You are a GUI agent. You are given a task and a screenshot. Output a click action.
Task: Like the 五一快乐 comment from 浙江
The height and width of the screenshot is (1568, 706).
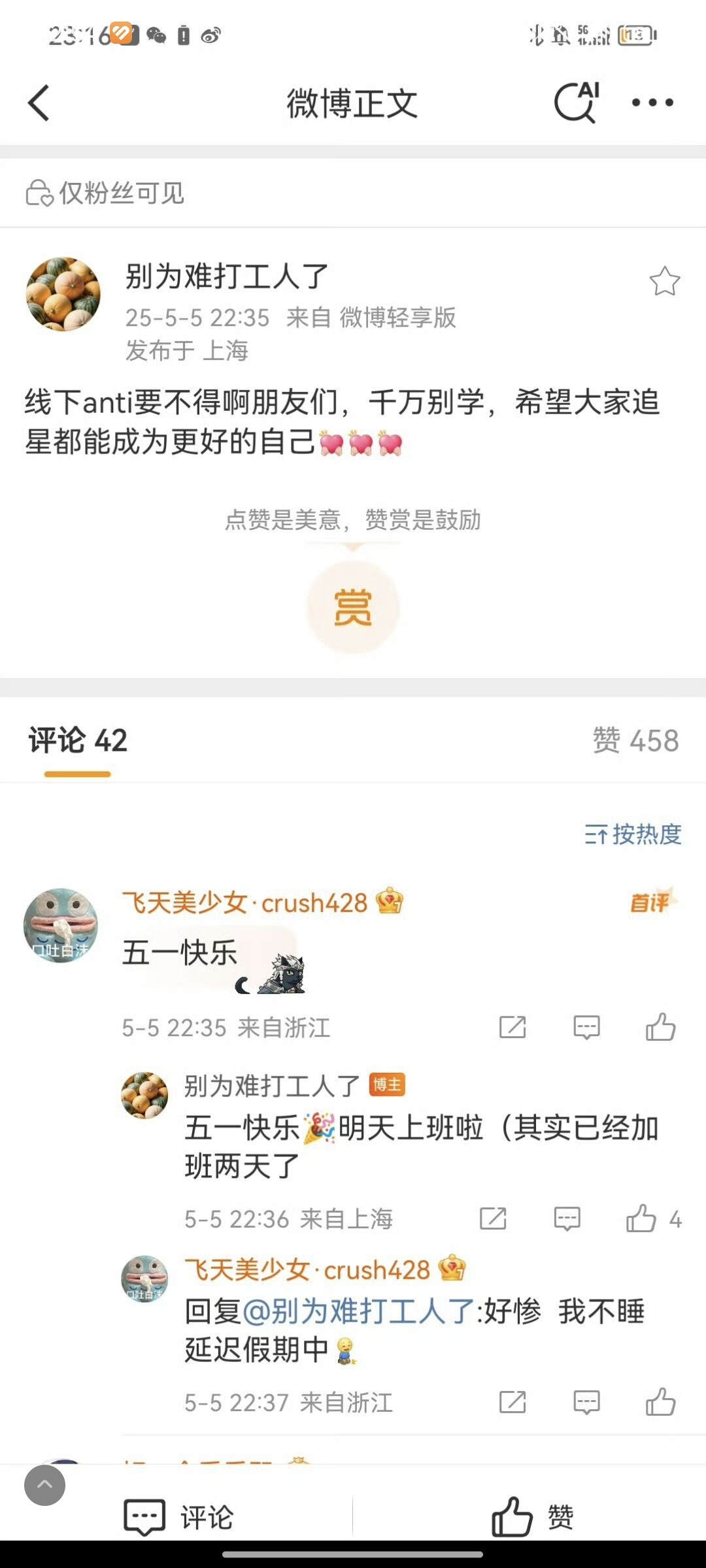click(660, 1027)
